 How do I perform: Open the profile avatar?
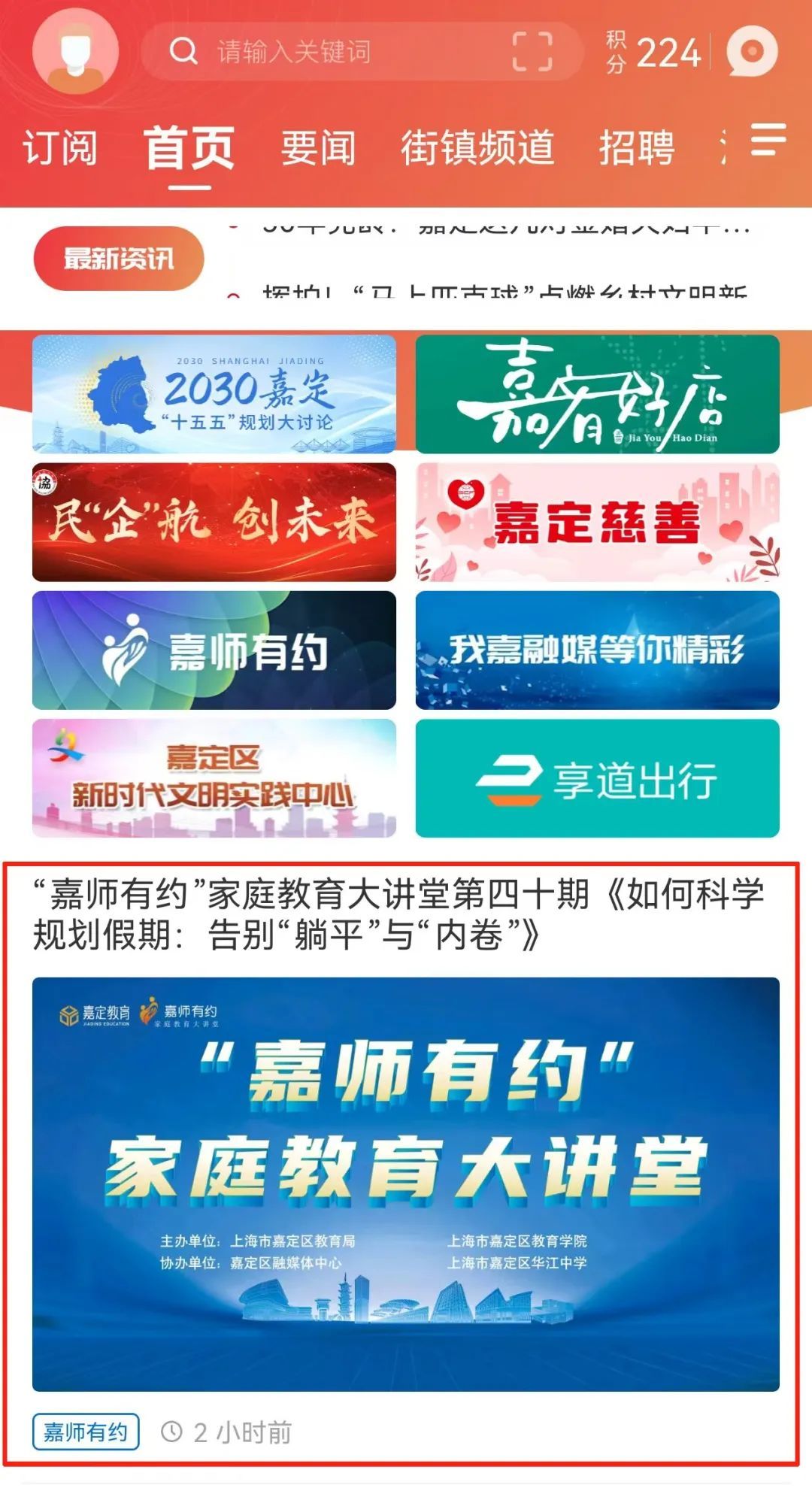(75, 51)
